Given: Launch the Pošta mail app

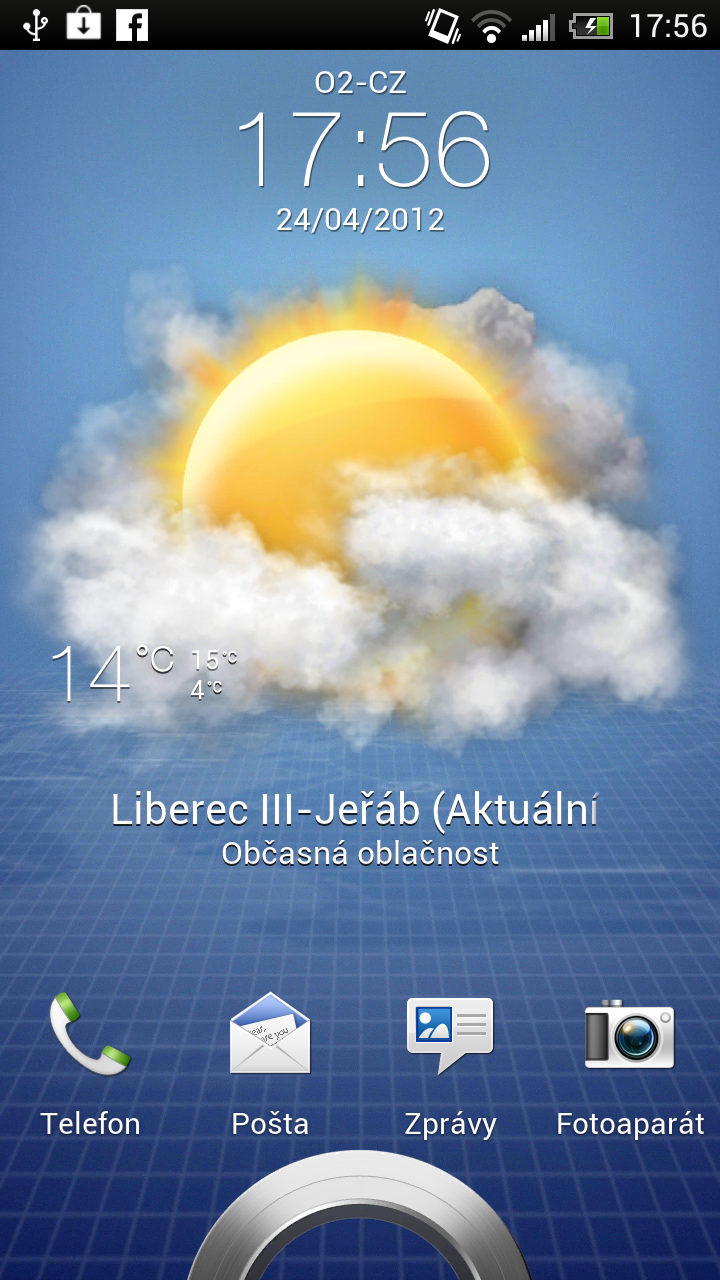Looking at the screenshot, I should pos(270,1035).
